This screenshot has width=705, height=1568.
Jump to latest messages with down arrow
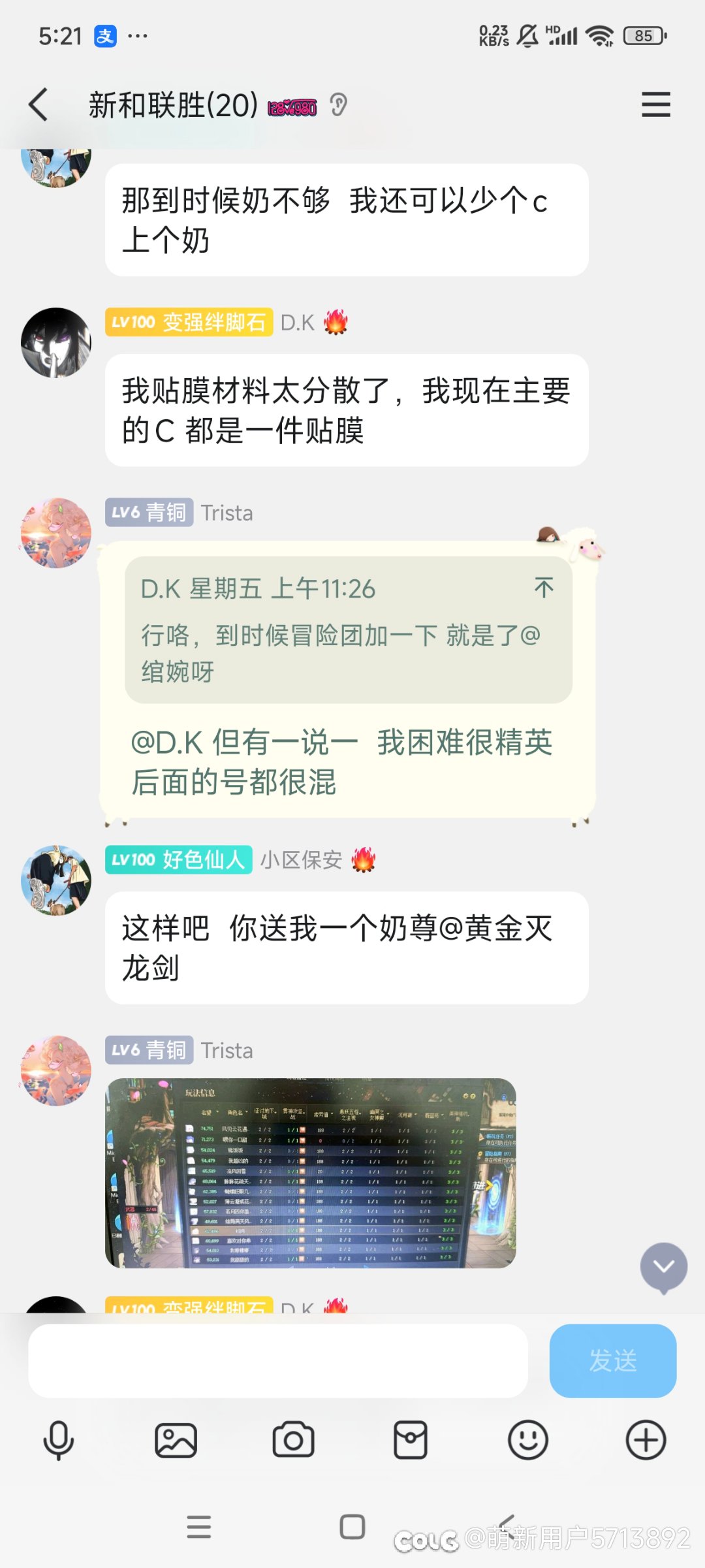664,1268
